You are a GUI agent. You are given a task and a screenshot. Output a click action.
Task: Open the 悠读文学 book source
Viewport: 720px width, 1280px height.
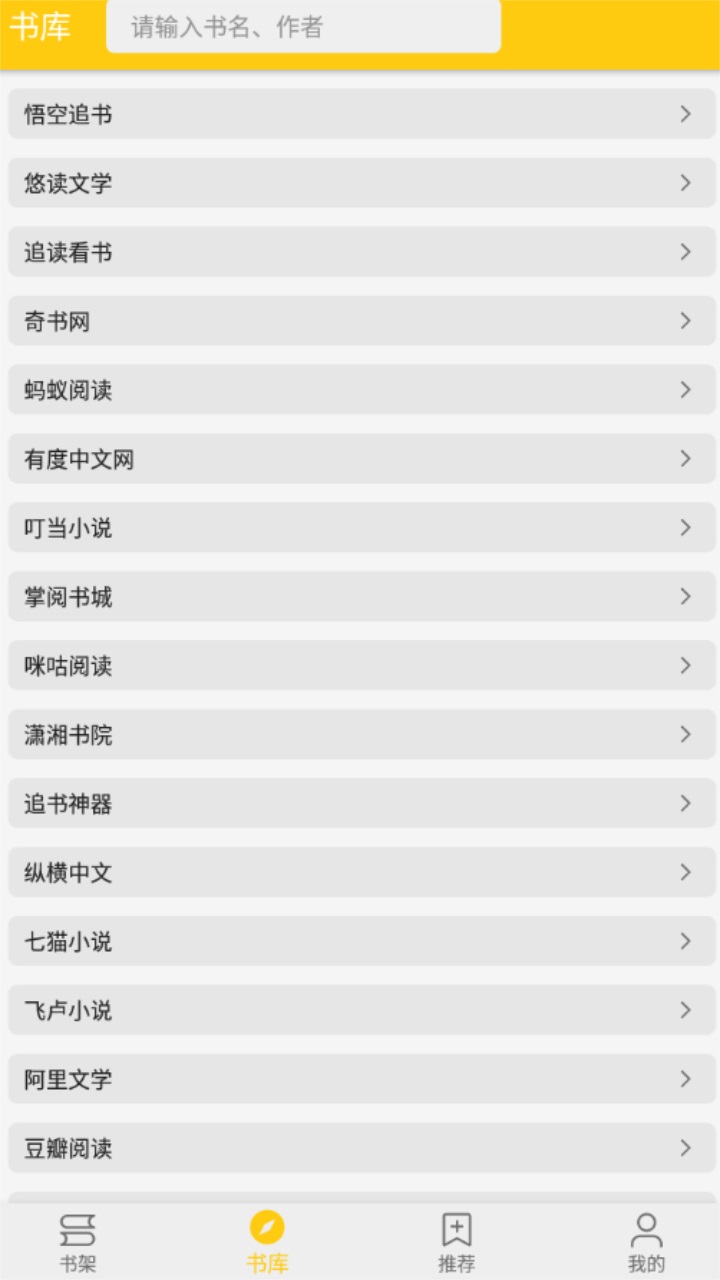click(360, 183)
